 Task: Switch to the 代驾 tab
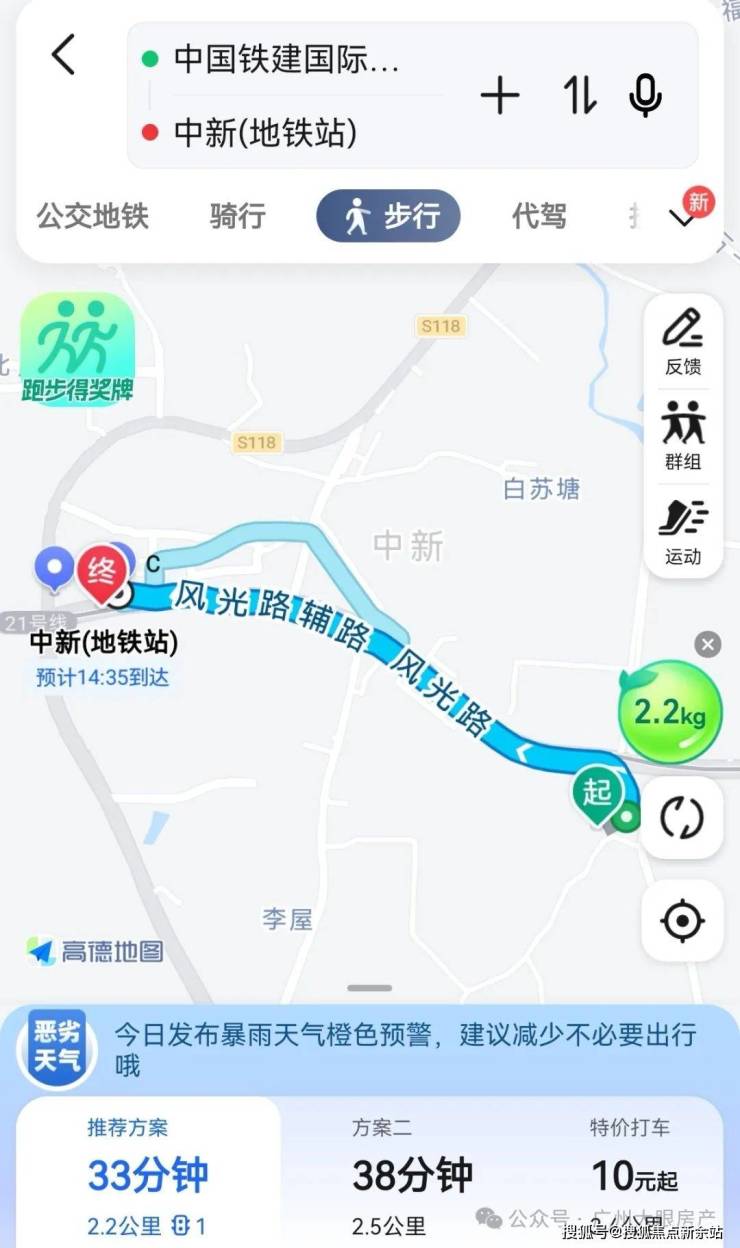tap(539, 216)
